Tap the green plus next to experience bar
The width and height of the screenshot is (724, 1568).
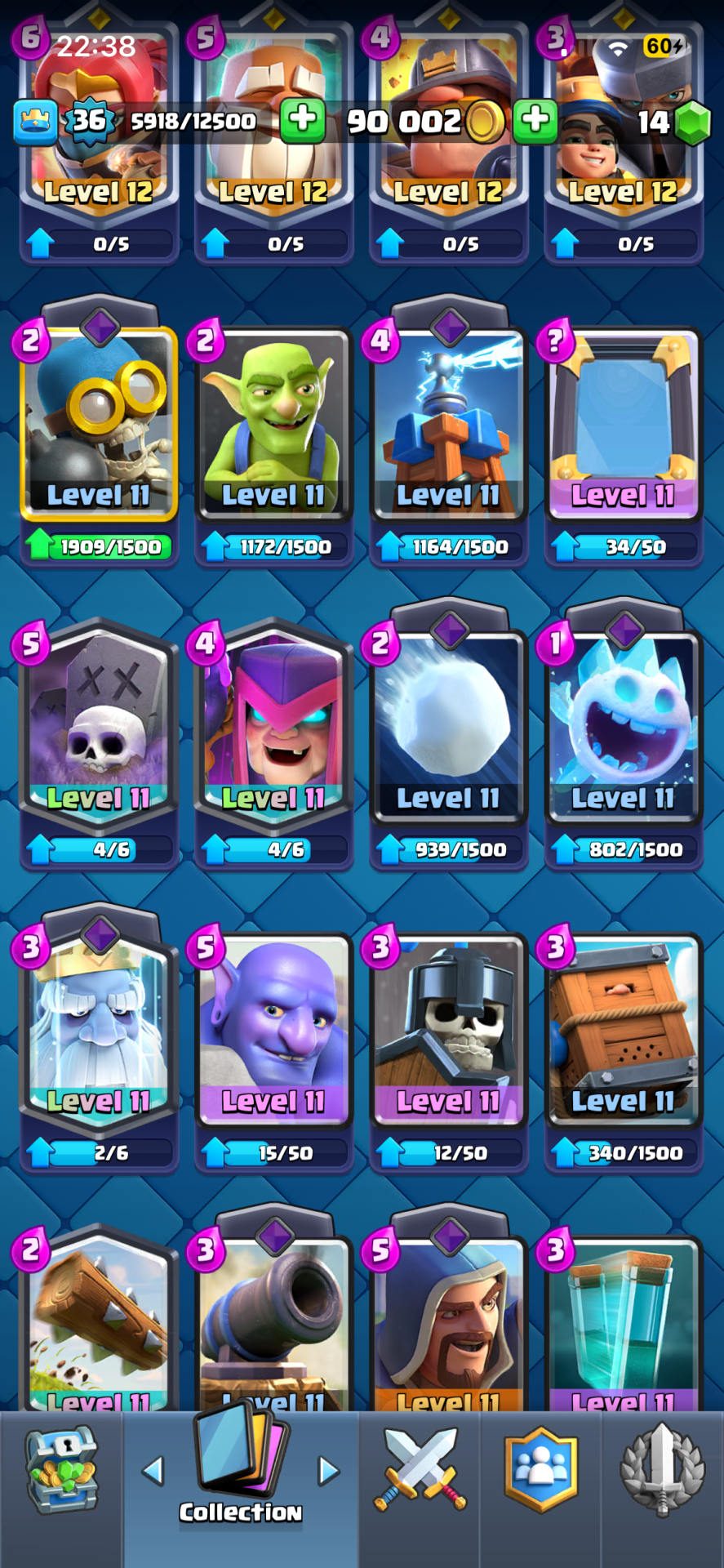303,121
